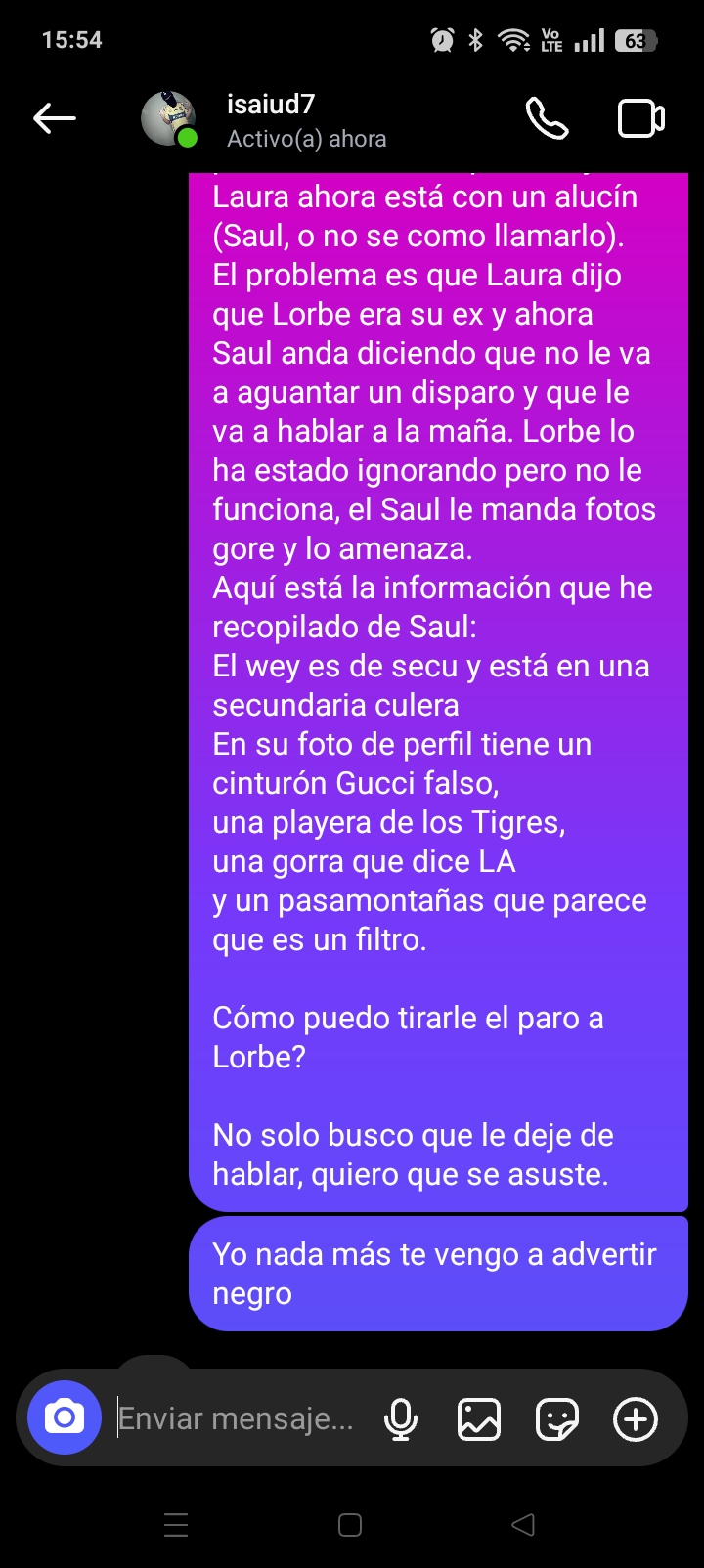Start a voice call with isaiud7
The height and width of the screenshot is (1568, 704).
[547, 119]
